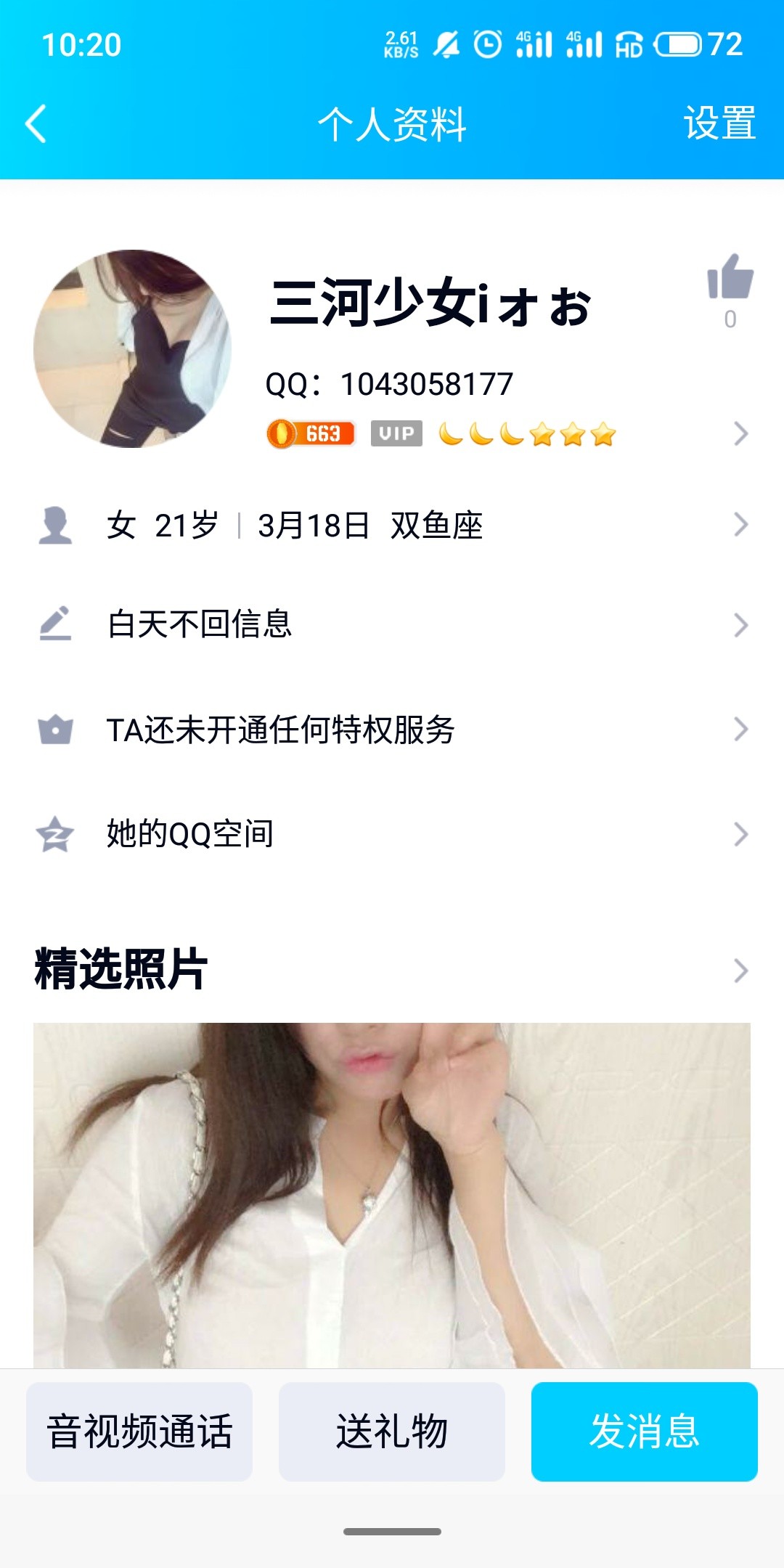The width and height of the screenshot is (784, 1568).
Task: Start a call with 音视频通话
Action: (x=139, y=1432)
